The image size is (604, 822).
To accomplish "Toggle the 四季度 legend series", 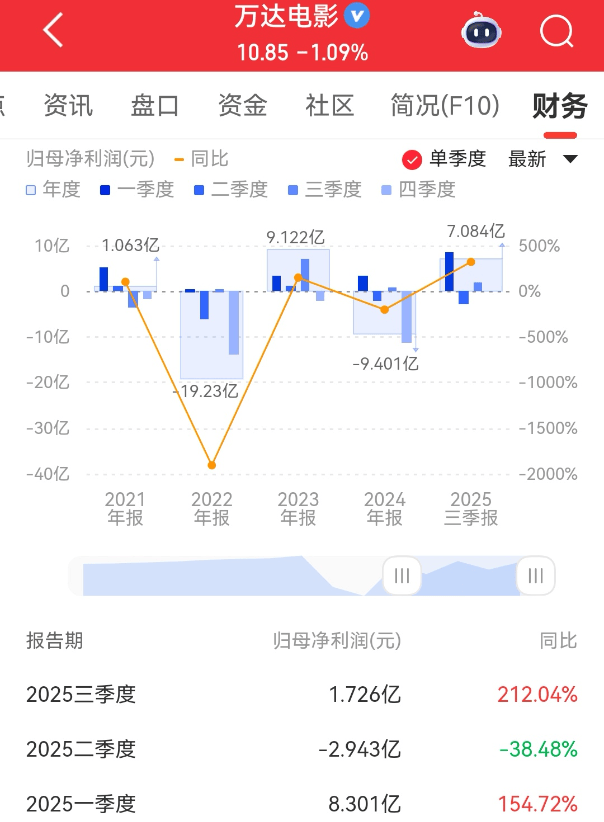I will 418,189.
